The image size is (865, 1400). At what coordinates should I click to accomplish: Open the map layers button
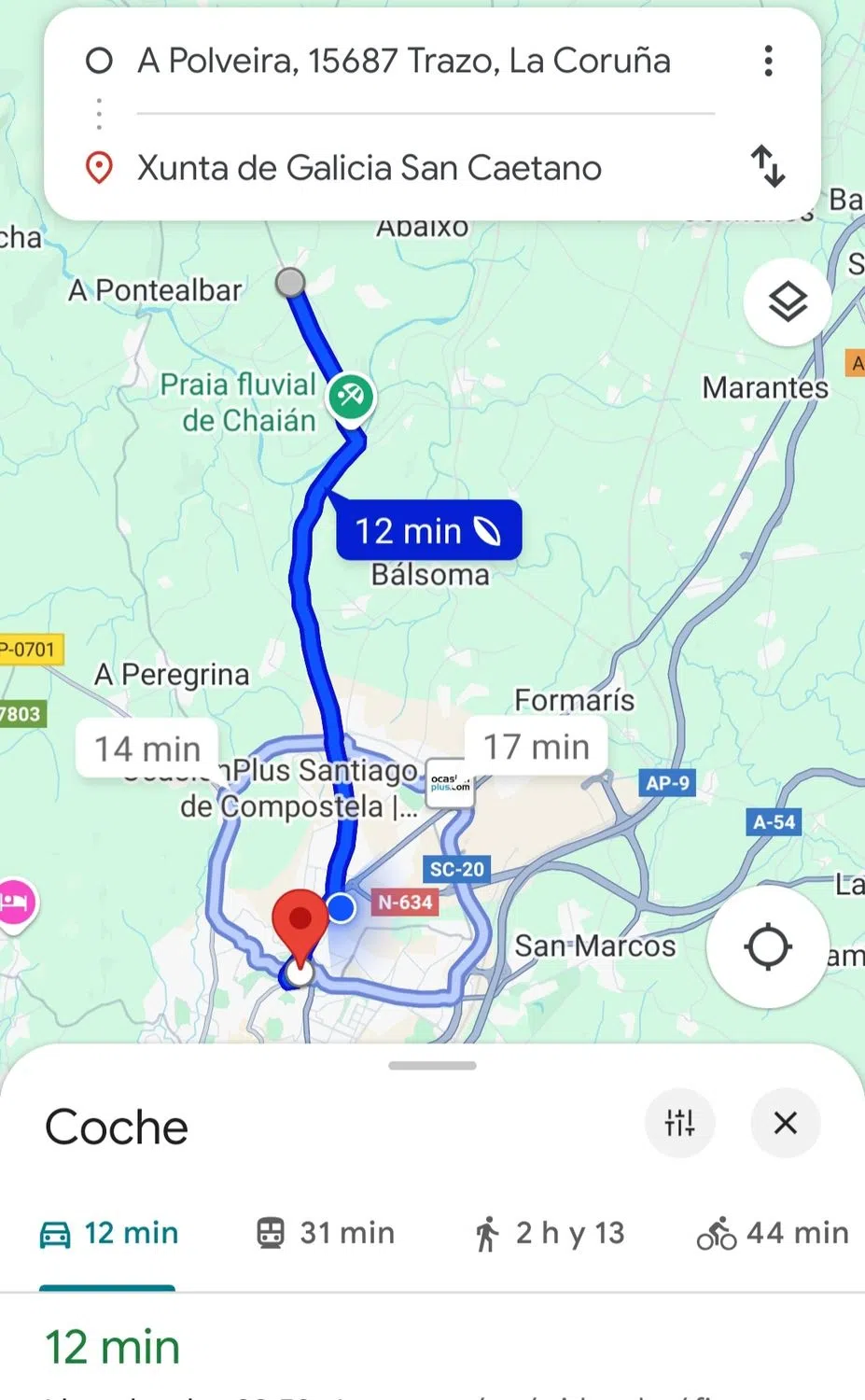[787, 301]
